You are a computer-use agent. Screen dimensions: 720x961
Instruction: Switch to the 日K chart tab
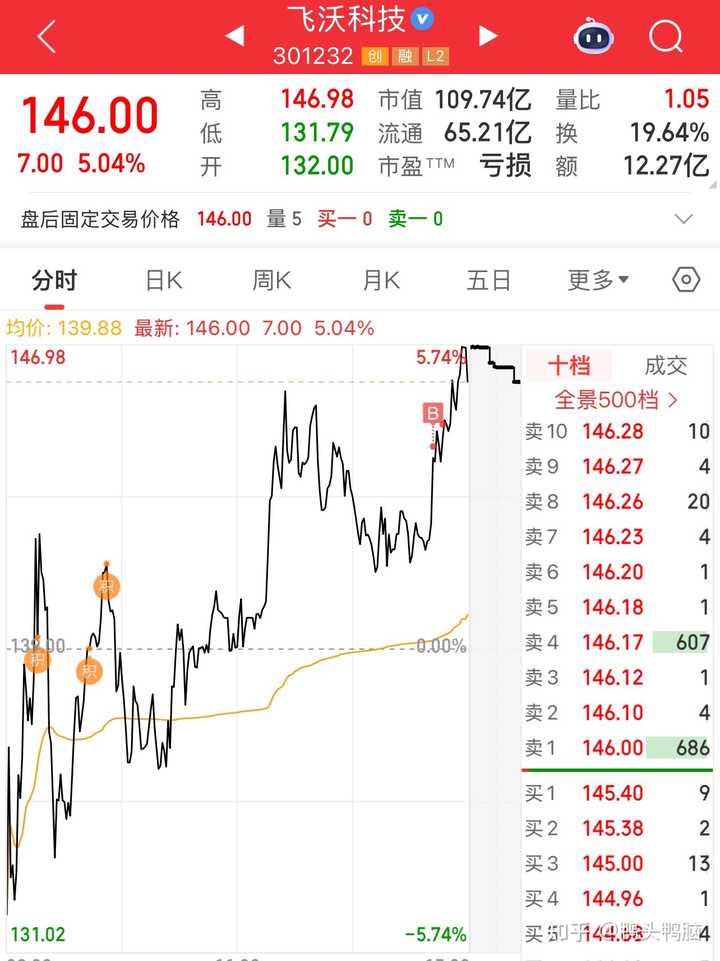click(x=164, y=281)
